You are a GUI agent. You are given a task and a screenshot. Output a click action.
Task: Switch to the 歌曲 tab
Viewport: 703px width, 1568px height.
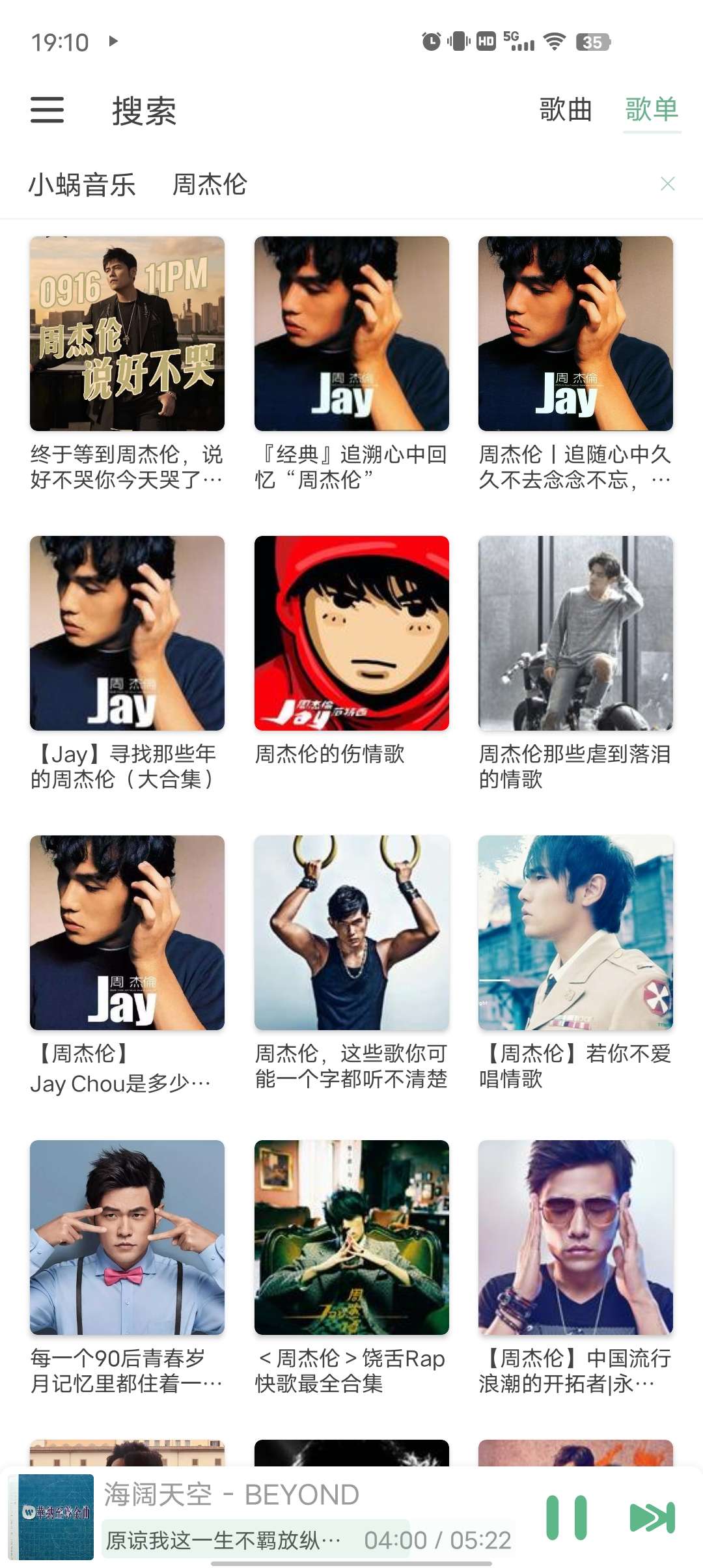[566, 109]
